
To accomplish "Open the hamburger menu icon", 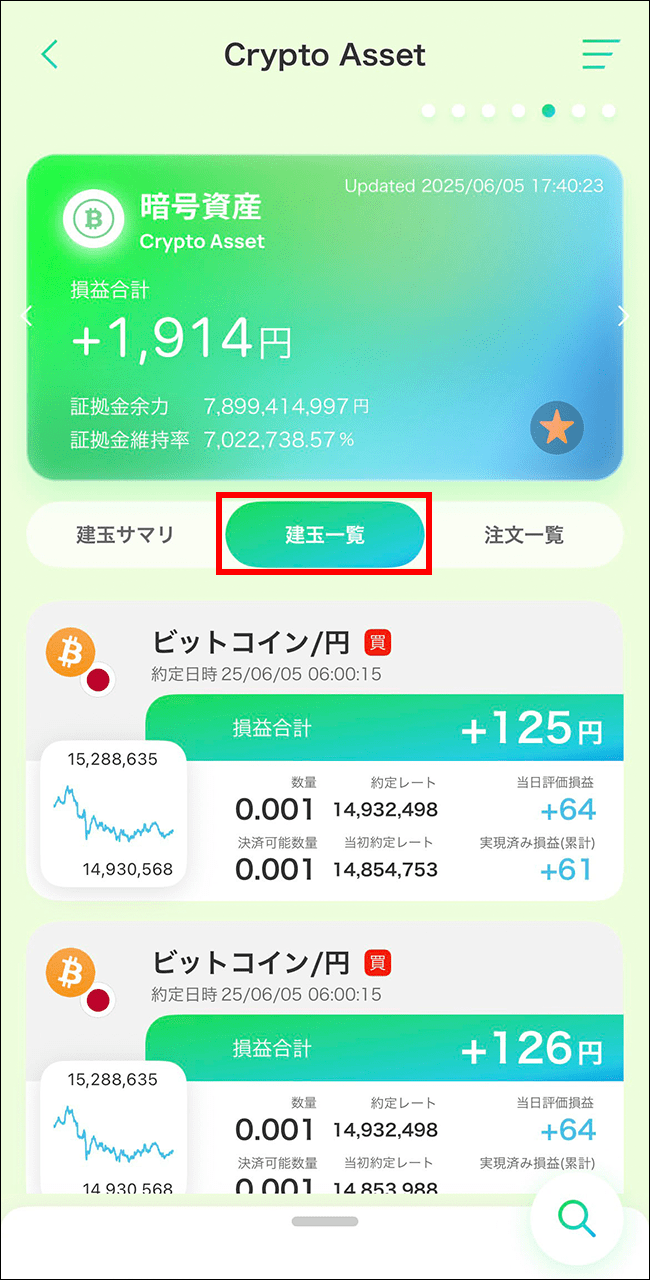I will pos(601,54).
